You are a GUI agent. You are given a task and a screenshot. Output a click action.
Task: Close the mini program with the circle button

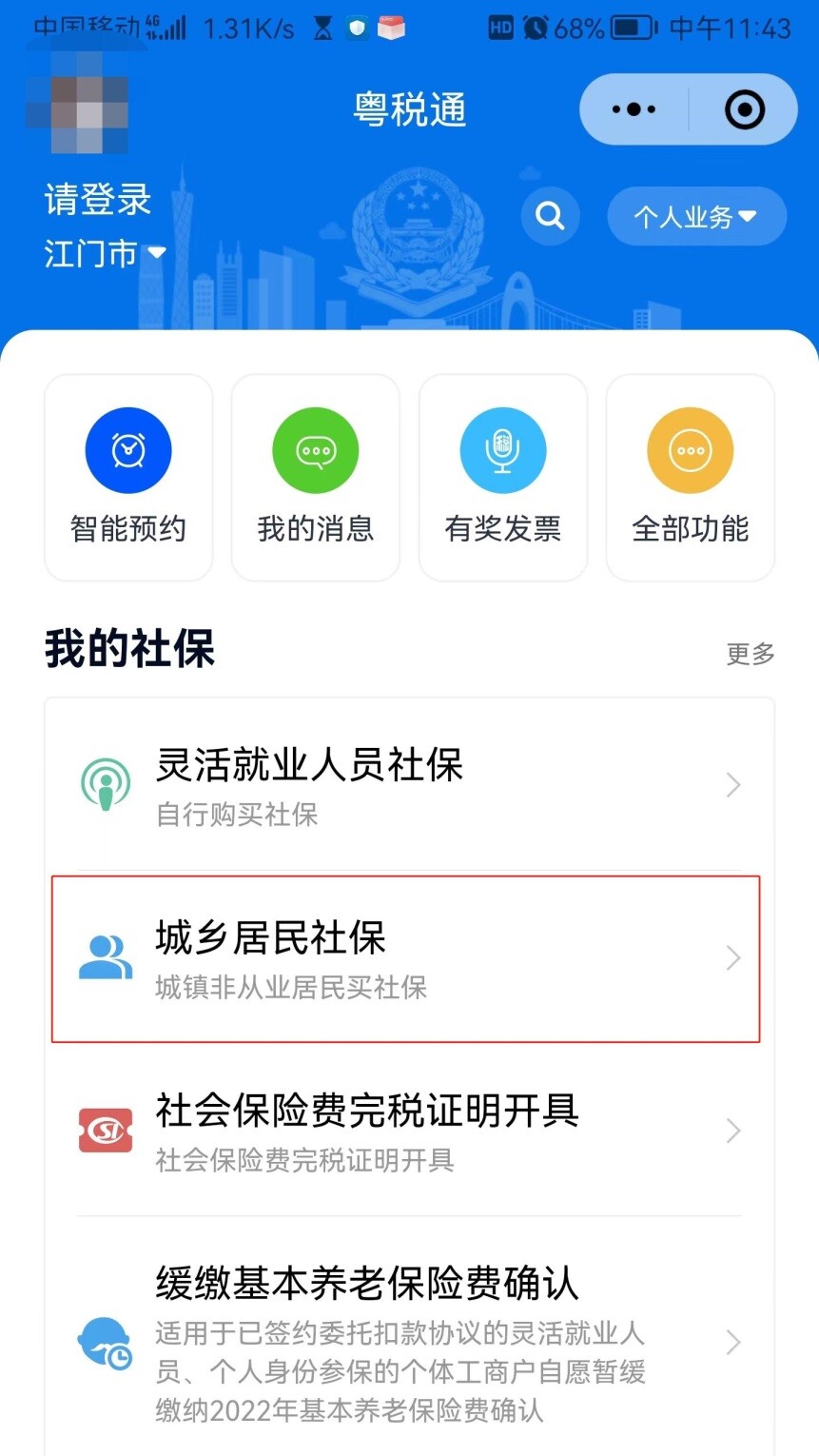click(x=744, y=109)
